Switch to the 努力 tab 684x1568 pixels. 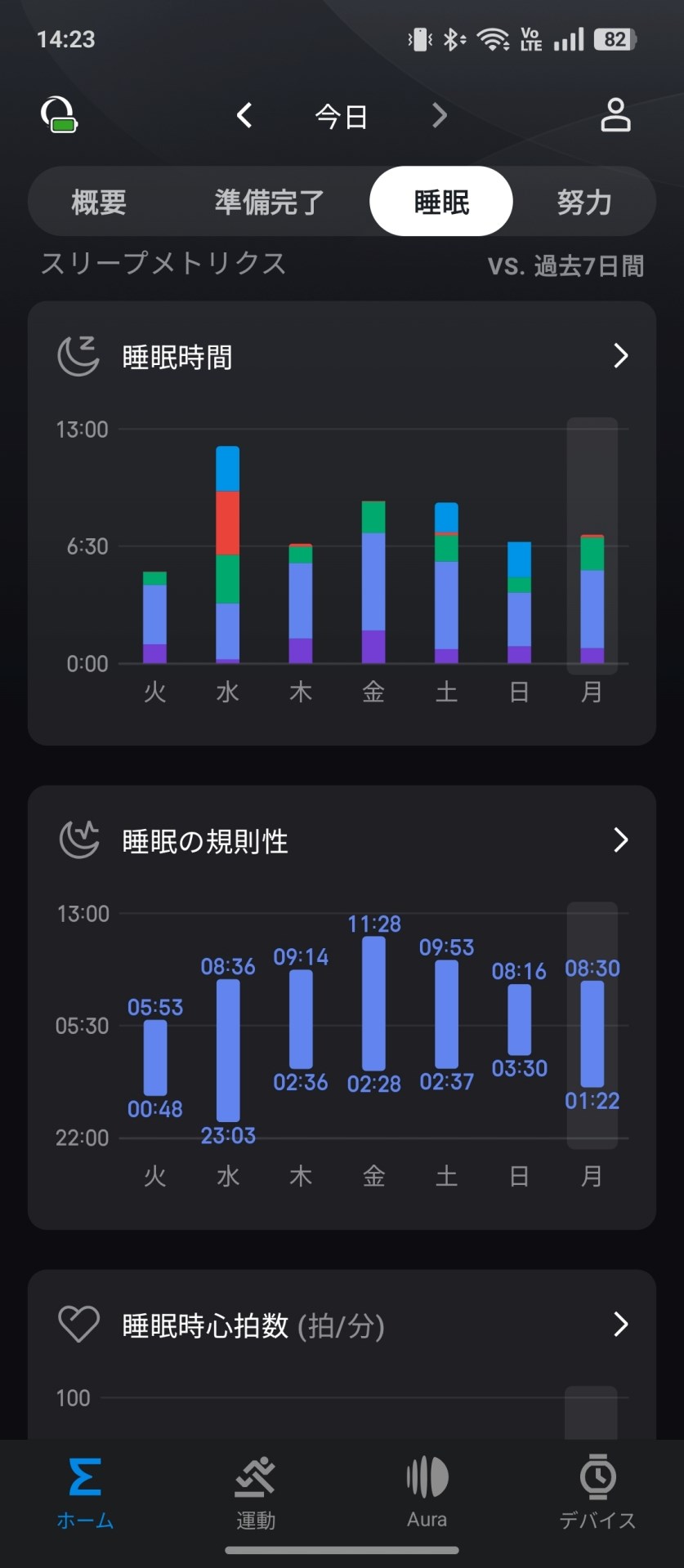(x=584, y=202)
